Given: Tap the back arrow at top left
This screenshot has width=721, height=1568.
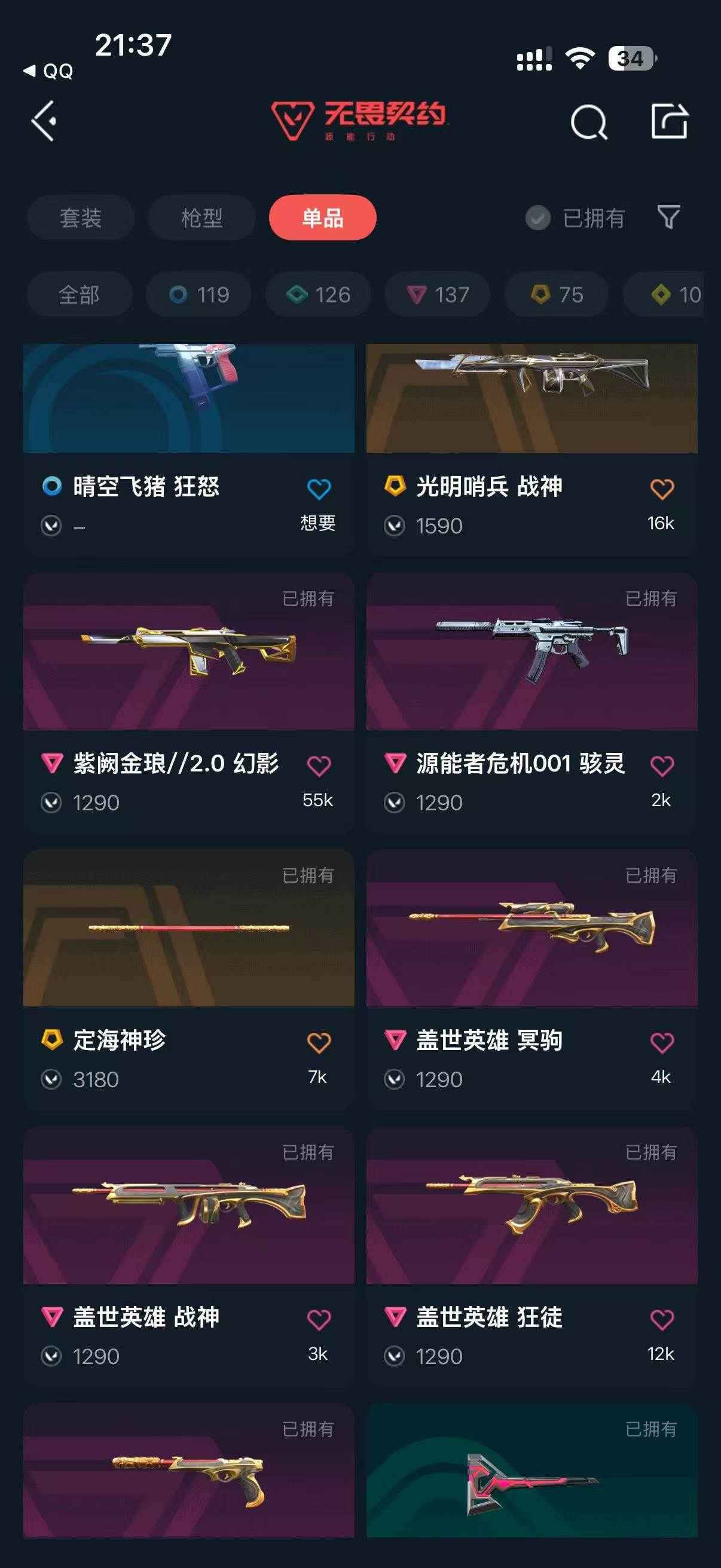Looking at the screenshot, I should click(x=42, y=122).
